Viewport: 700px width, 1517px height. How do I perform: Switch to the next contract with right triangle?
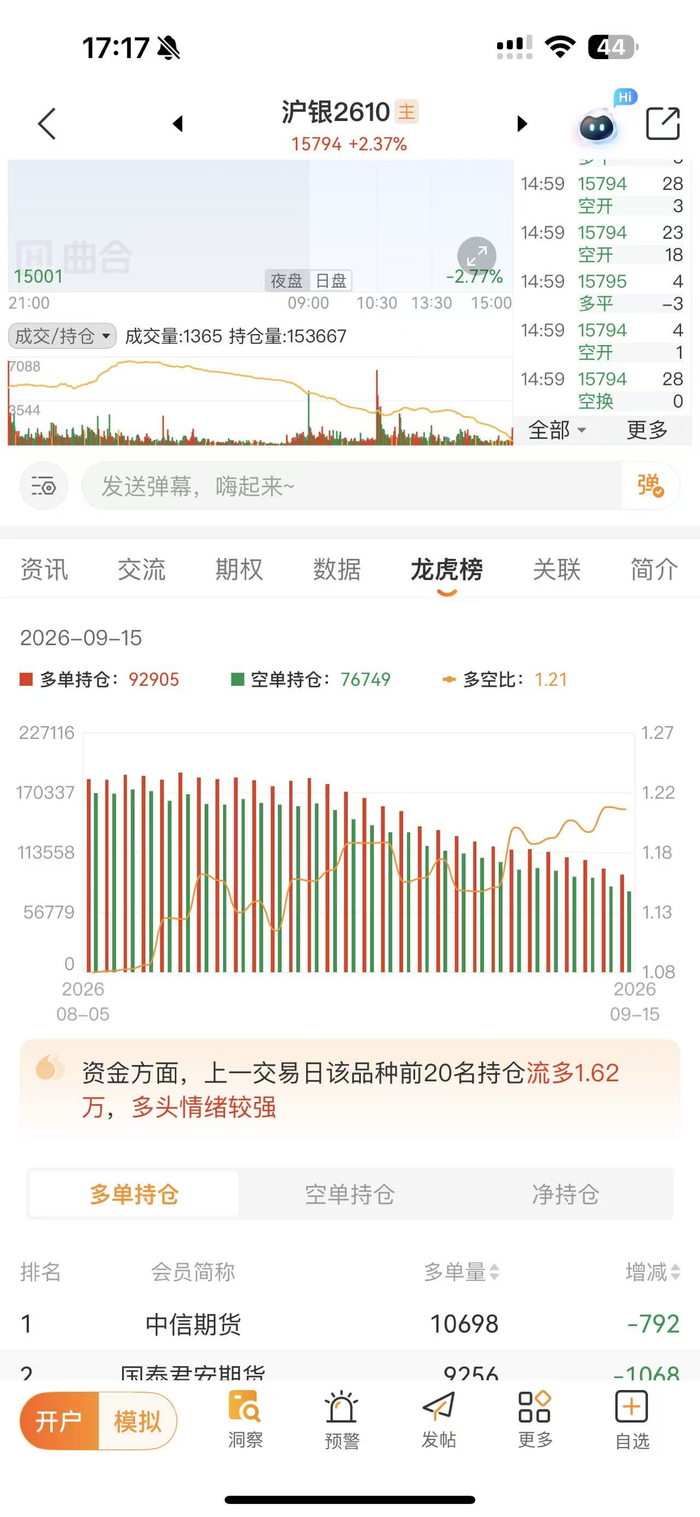tap(521, 124)
